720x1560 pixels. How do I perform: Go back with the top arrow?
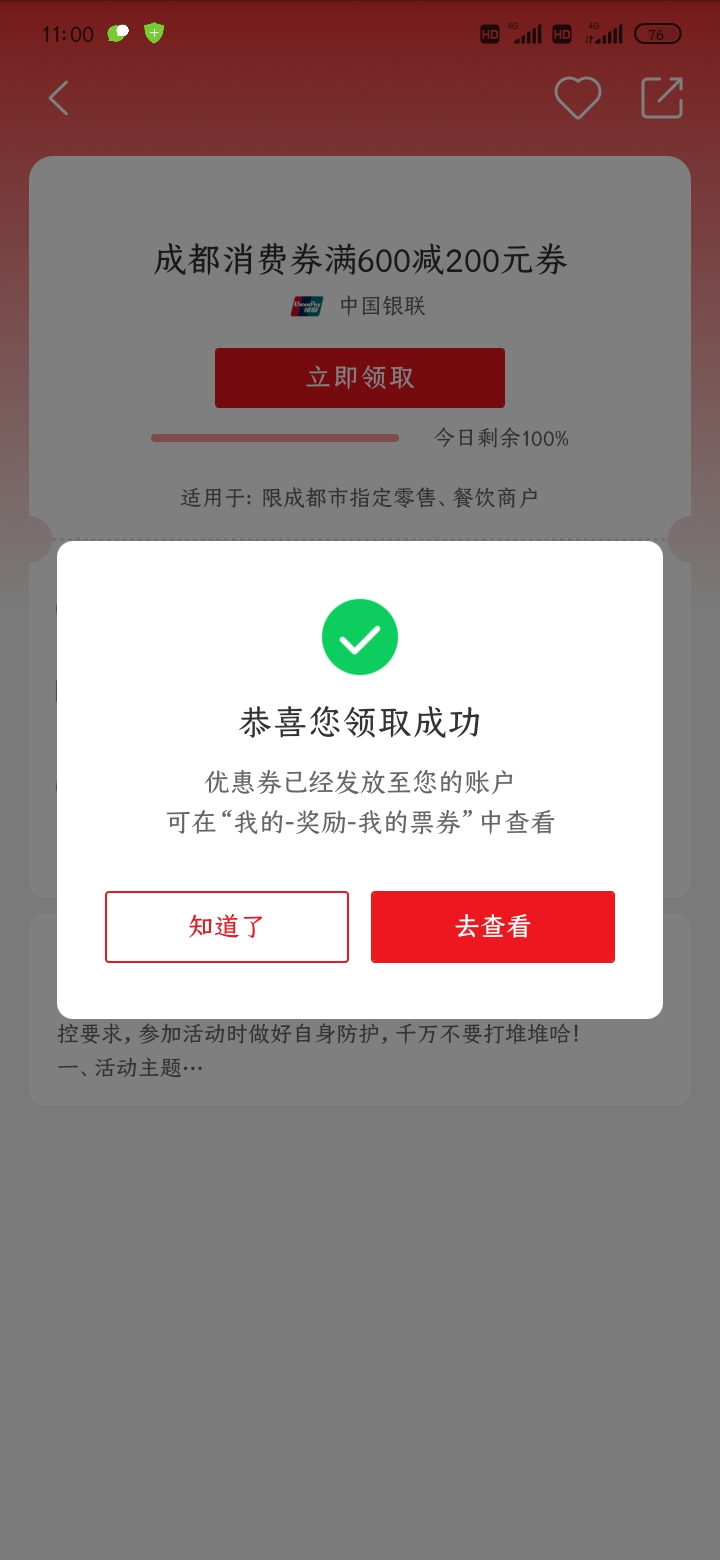click(x=59, y=98)
